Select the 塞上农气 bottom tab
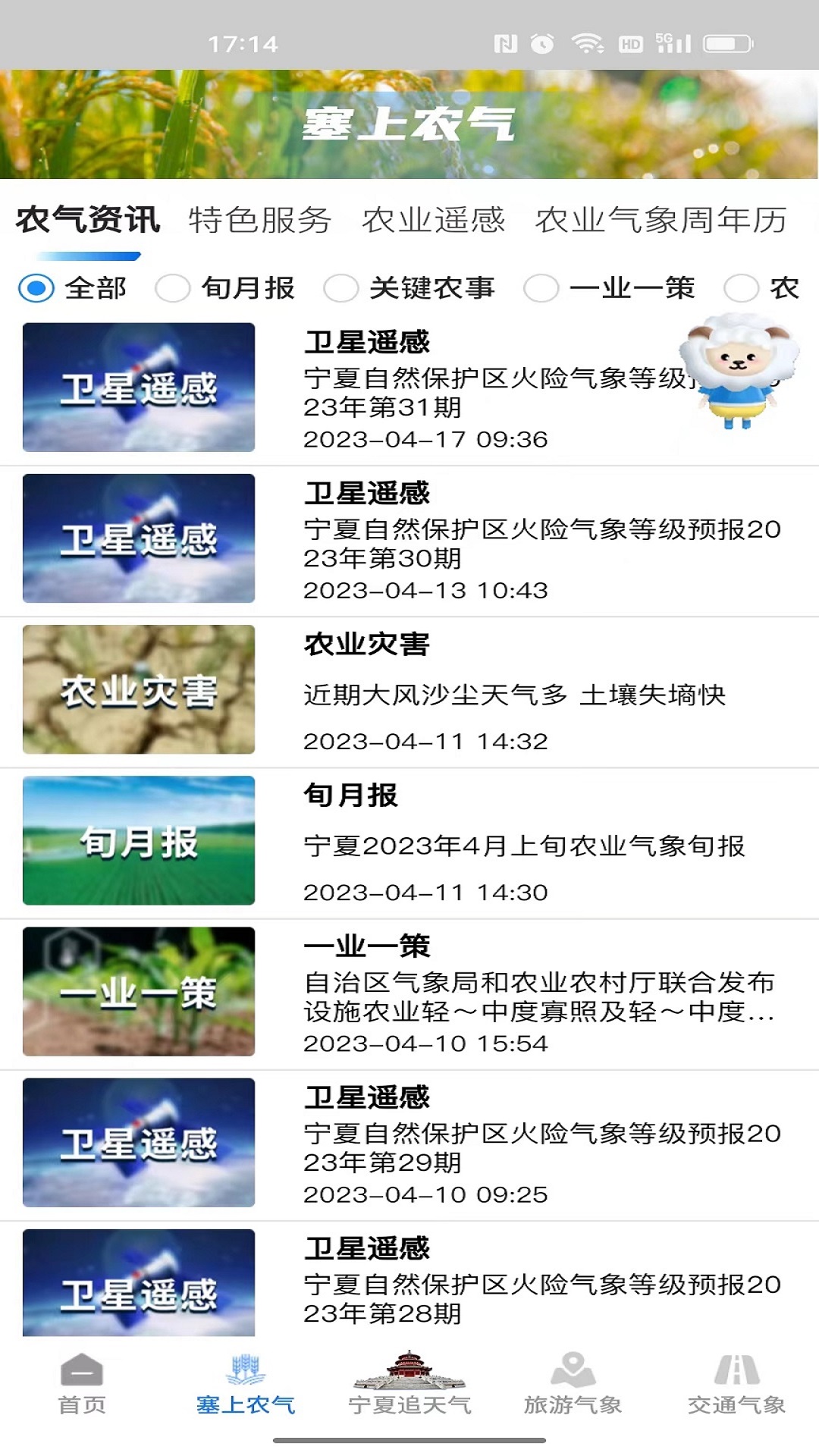819x1456 pixels. 245,1384
